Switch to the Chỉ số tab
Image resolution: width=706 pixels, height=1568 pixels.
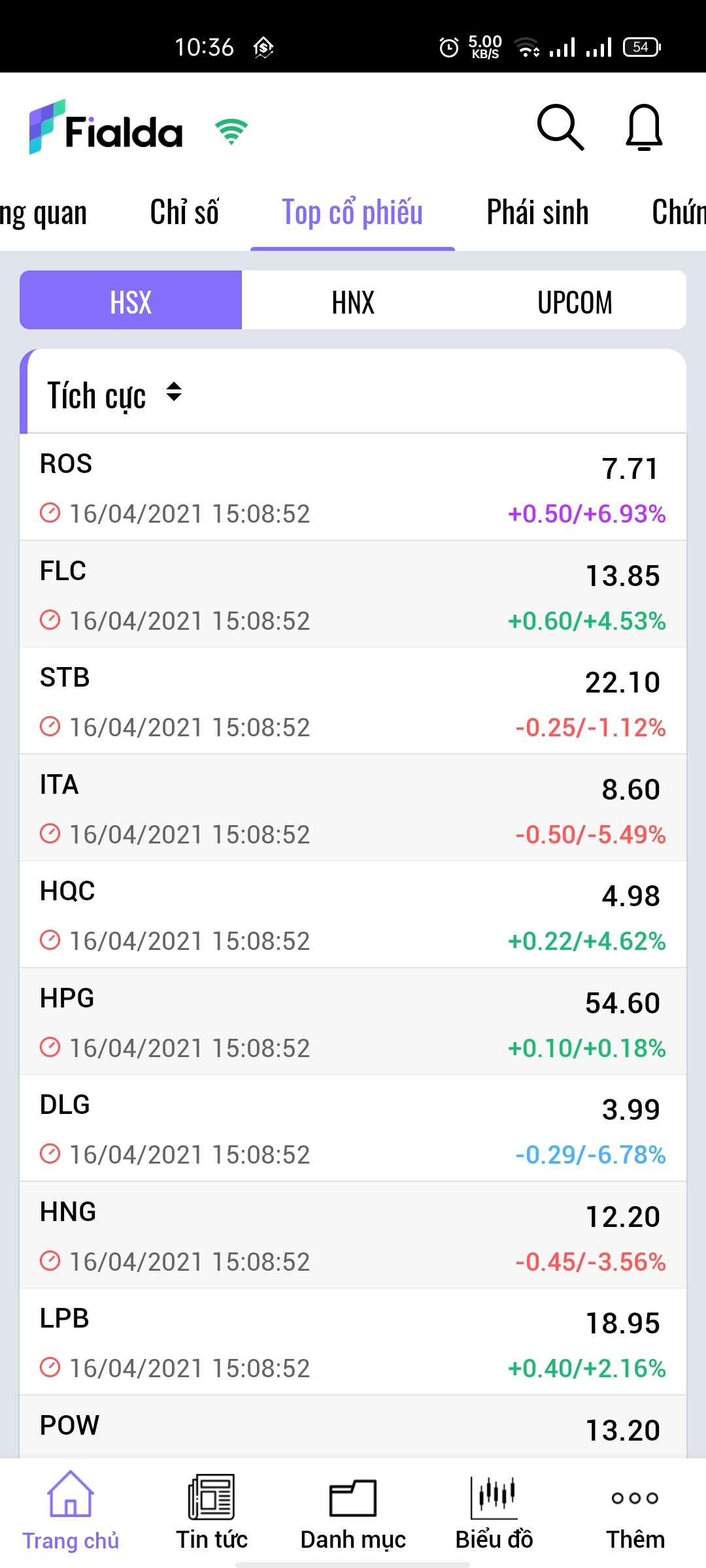184,212
